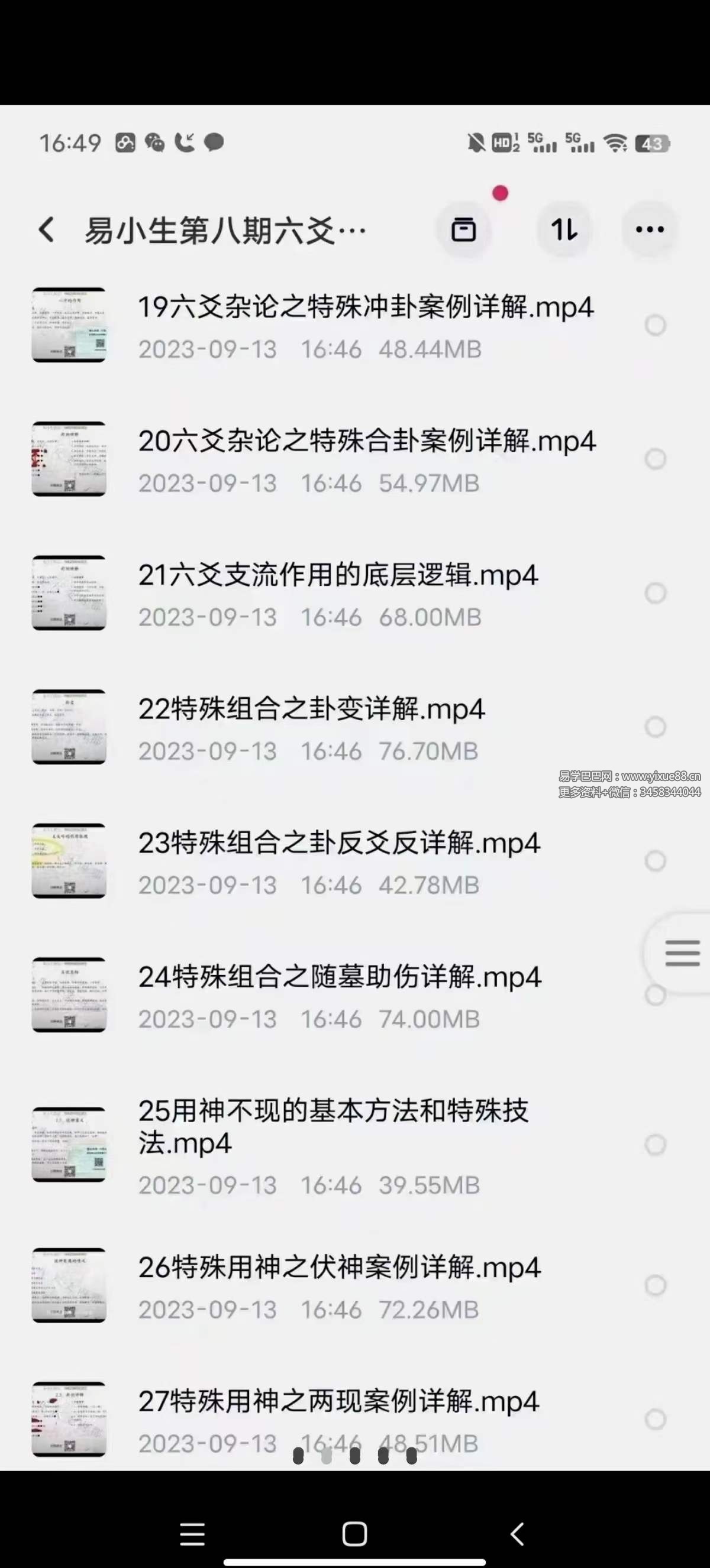Open the sort order options
This screenshot has height=1568, width=710.
coord(564,230)
